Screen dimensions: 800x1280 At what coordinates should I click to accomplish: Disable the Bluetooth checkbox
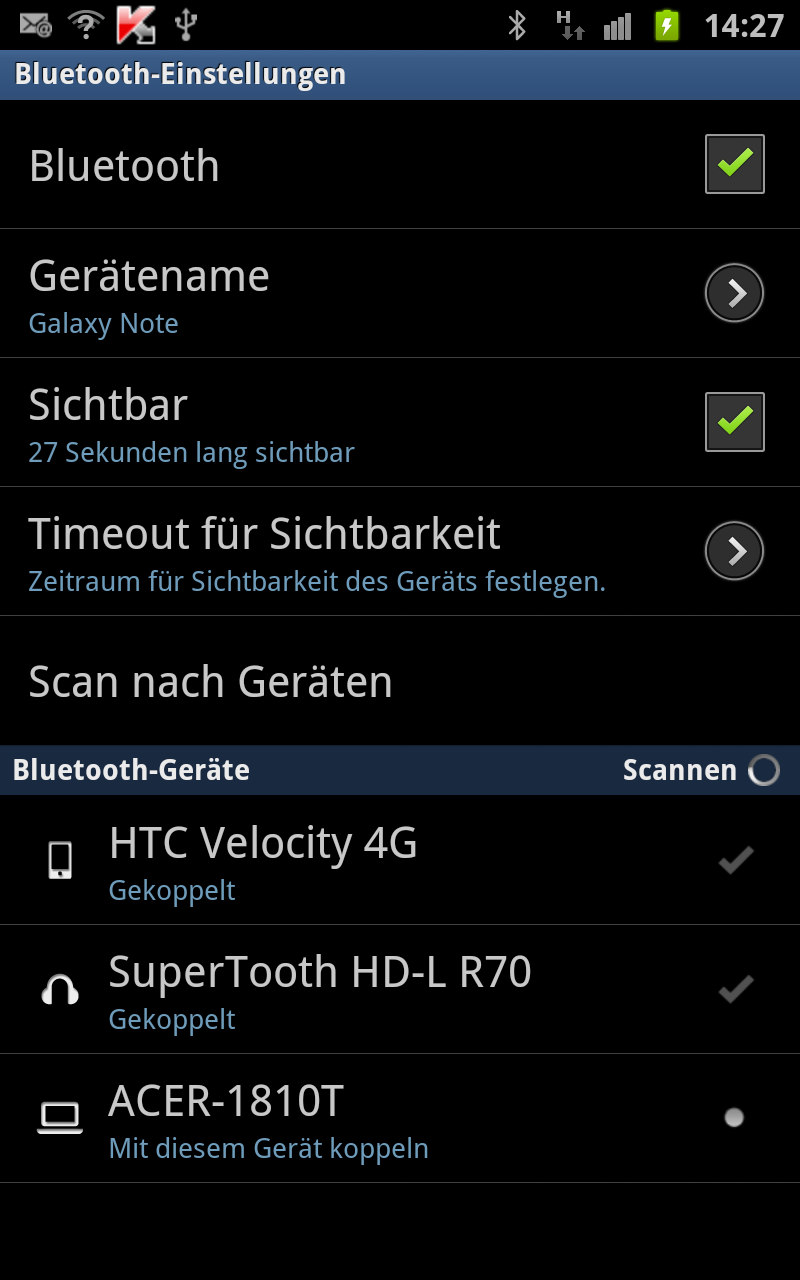point(734,164)
